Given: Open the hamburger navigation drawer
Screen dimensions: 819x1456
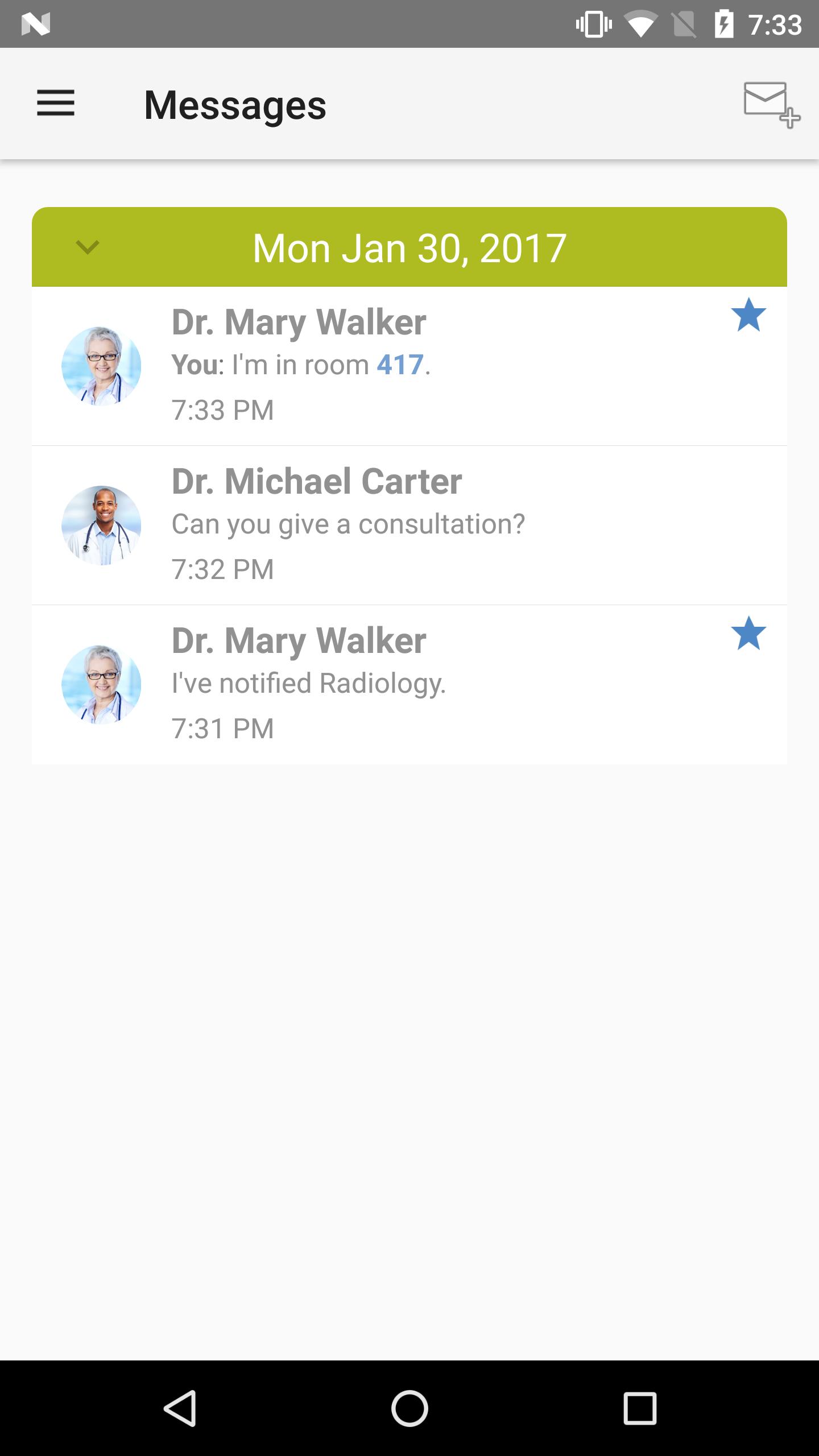Looking at the screenshot, I should coord(56,104).
